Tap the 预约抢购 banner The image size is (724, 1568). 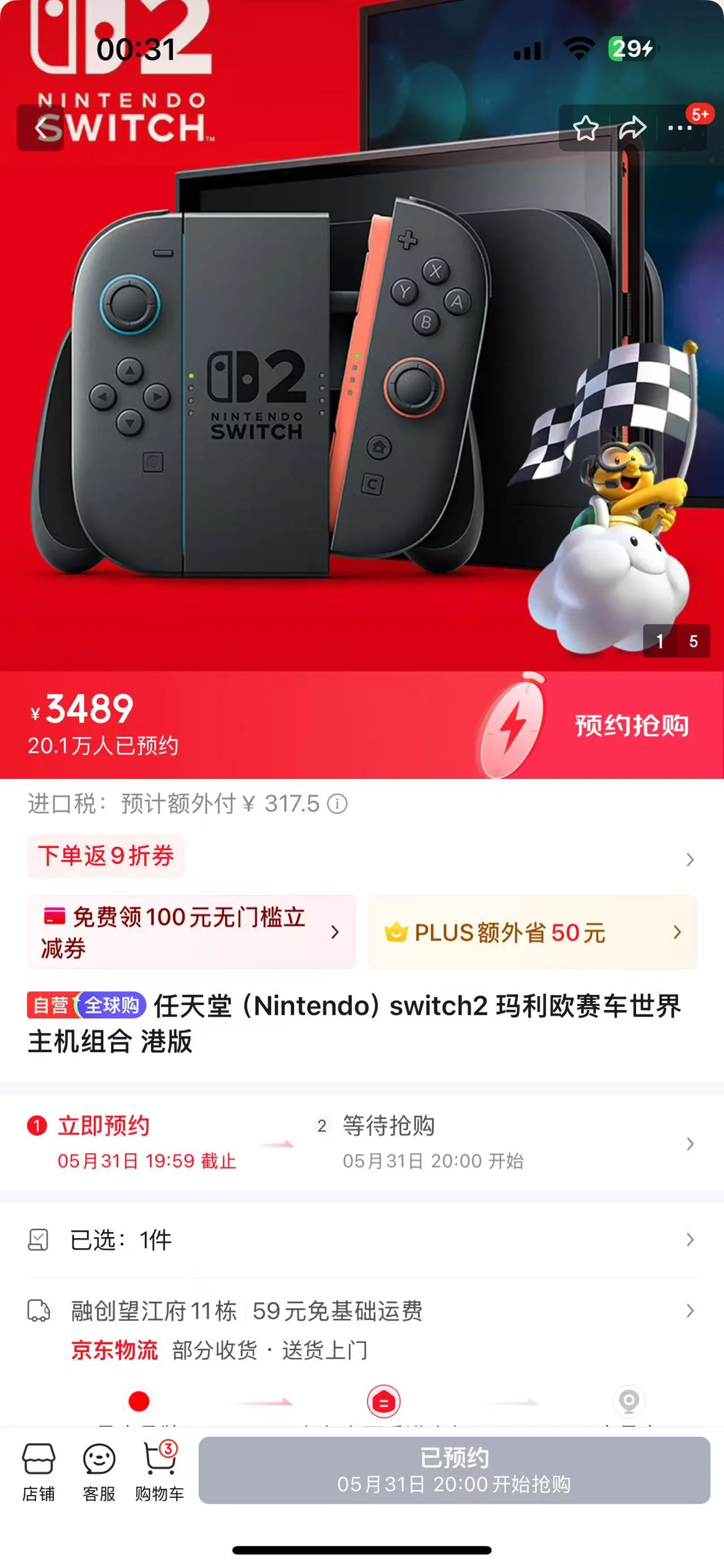click(x=631, y=726)
